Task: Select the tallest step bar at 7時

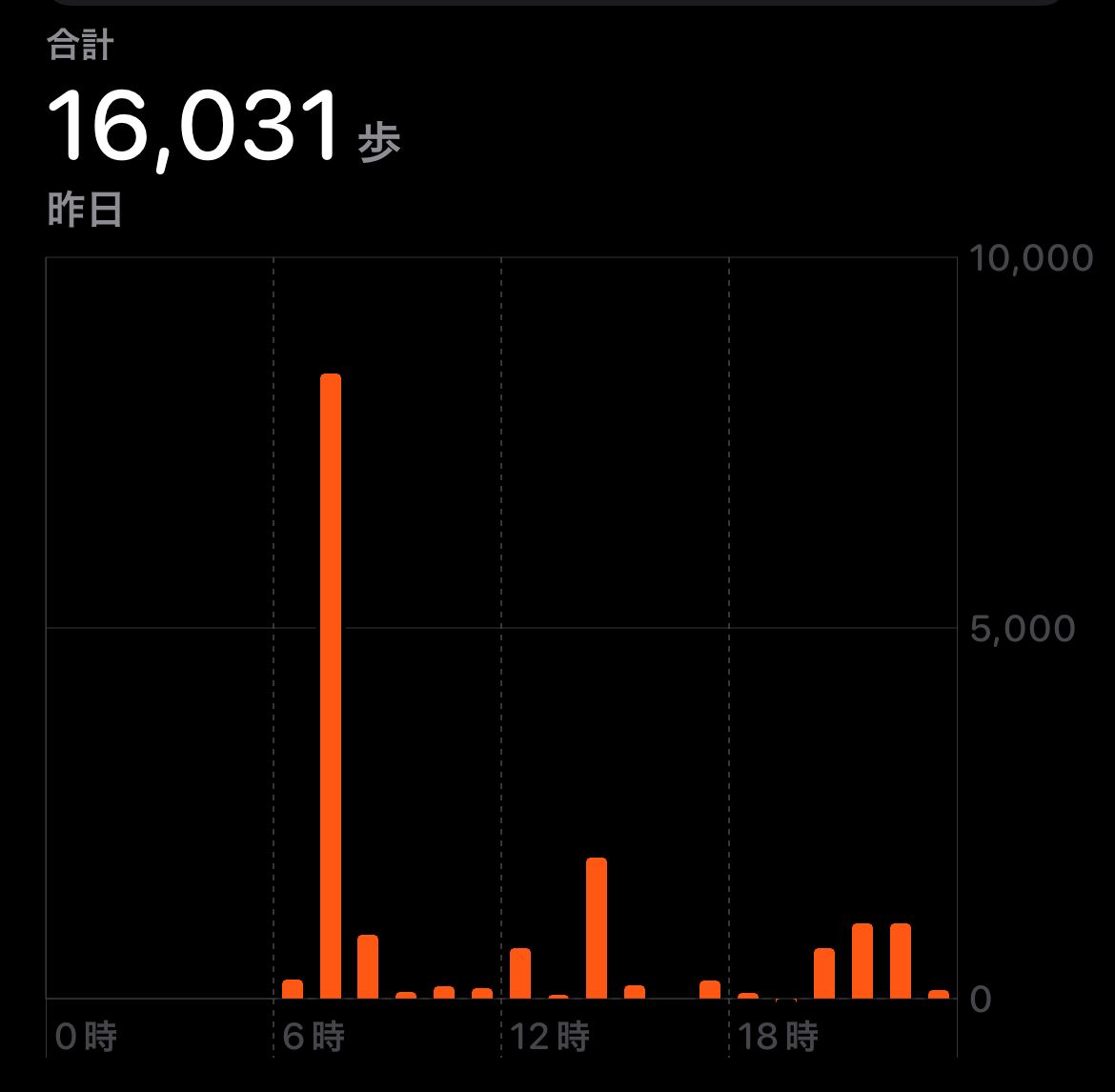Action: pos(331,685)
